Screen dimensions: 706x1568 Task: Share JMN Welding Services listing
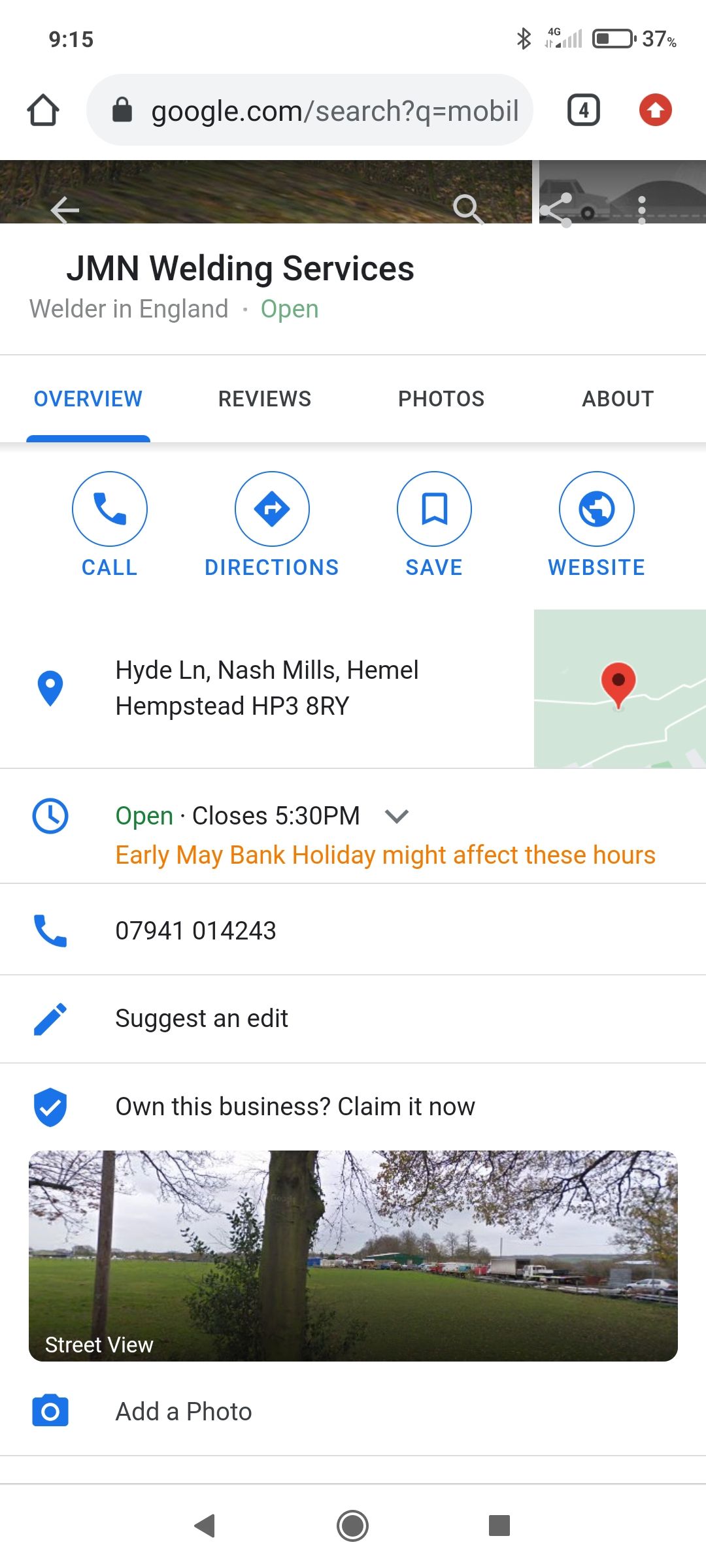click(x=556, y=210)
